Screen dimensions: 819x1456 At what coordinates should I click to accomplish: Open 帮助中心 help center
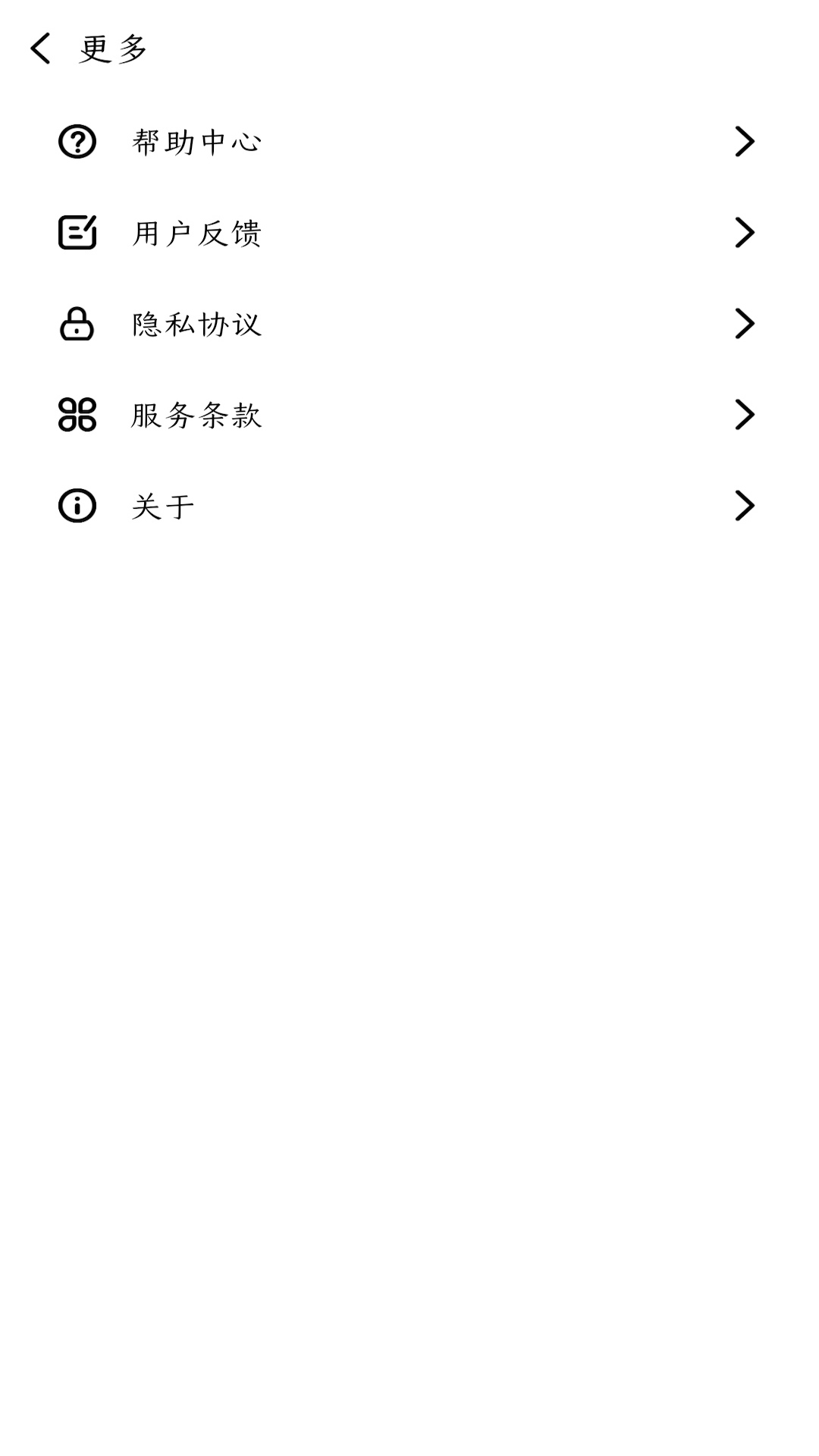pos(409,142)
